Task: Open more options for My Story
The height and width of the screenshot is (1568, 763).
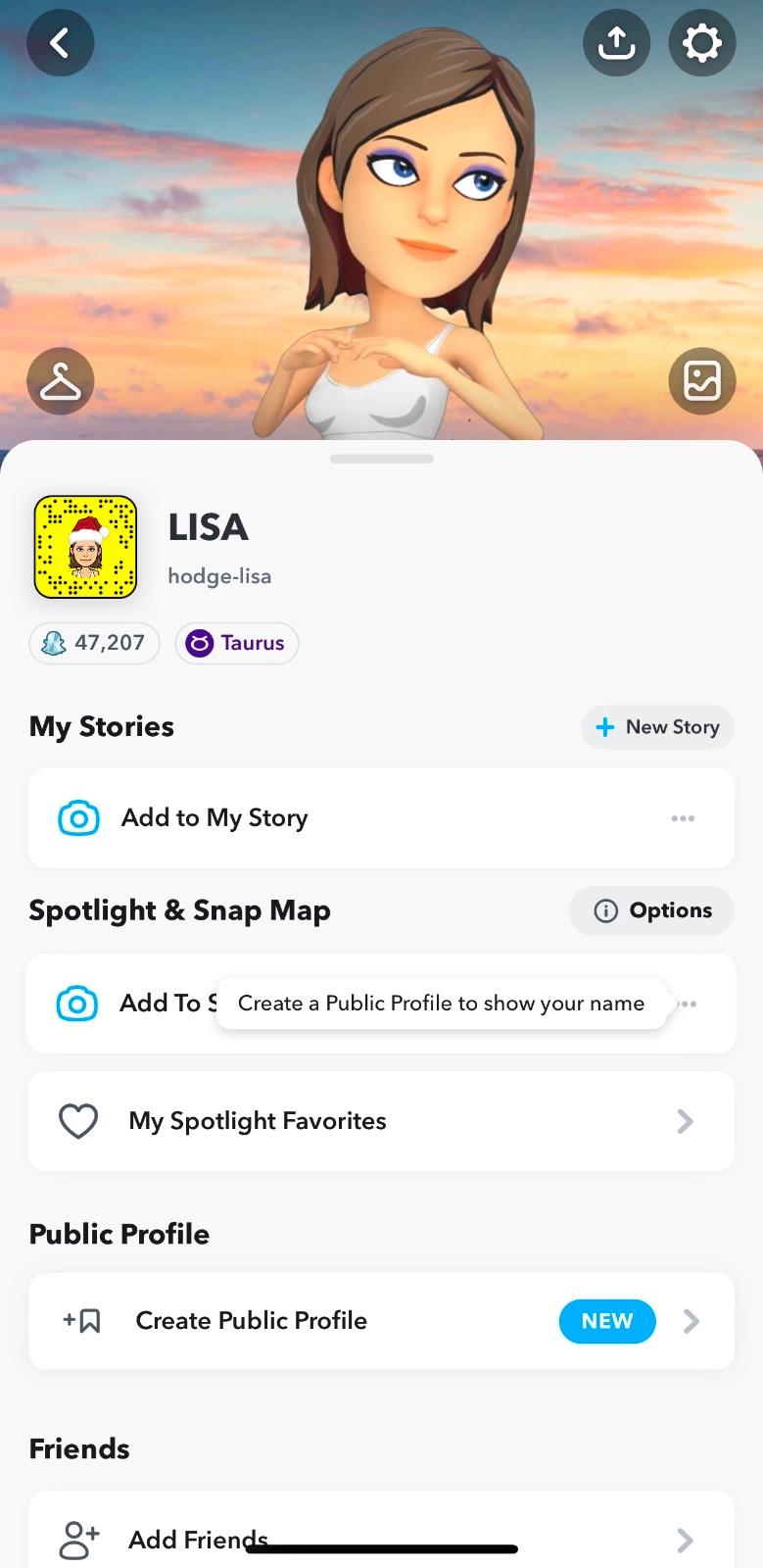Action: [x=683, y=818]
